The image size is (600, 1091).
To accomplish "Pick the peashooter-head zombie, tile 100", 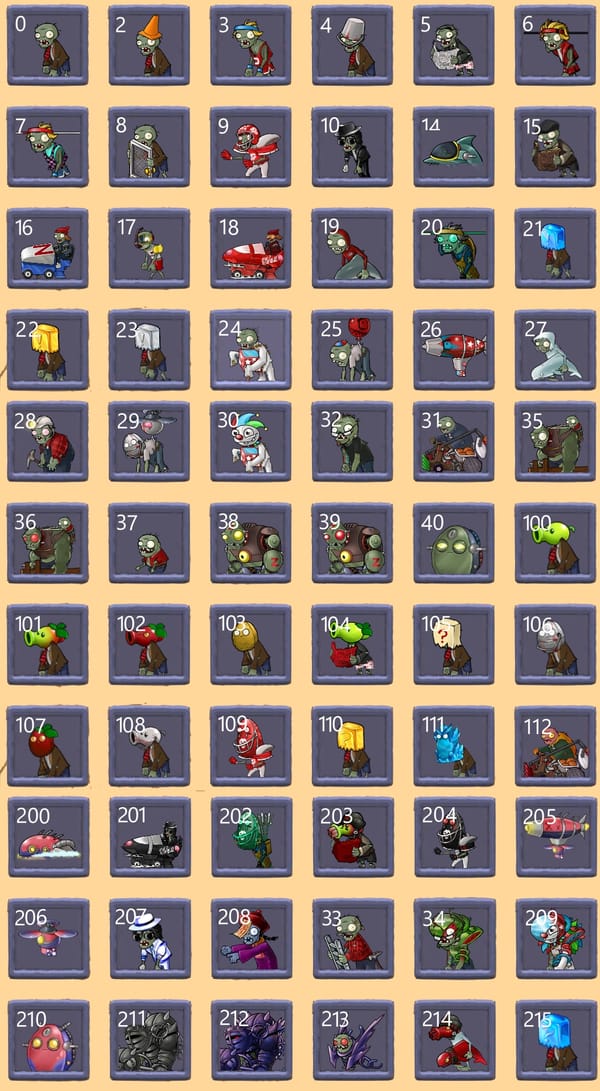I will coord(555,543).
